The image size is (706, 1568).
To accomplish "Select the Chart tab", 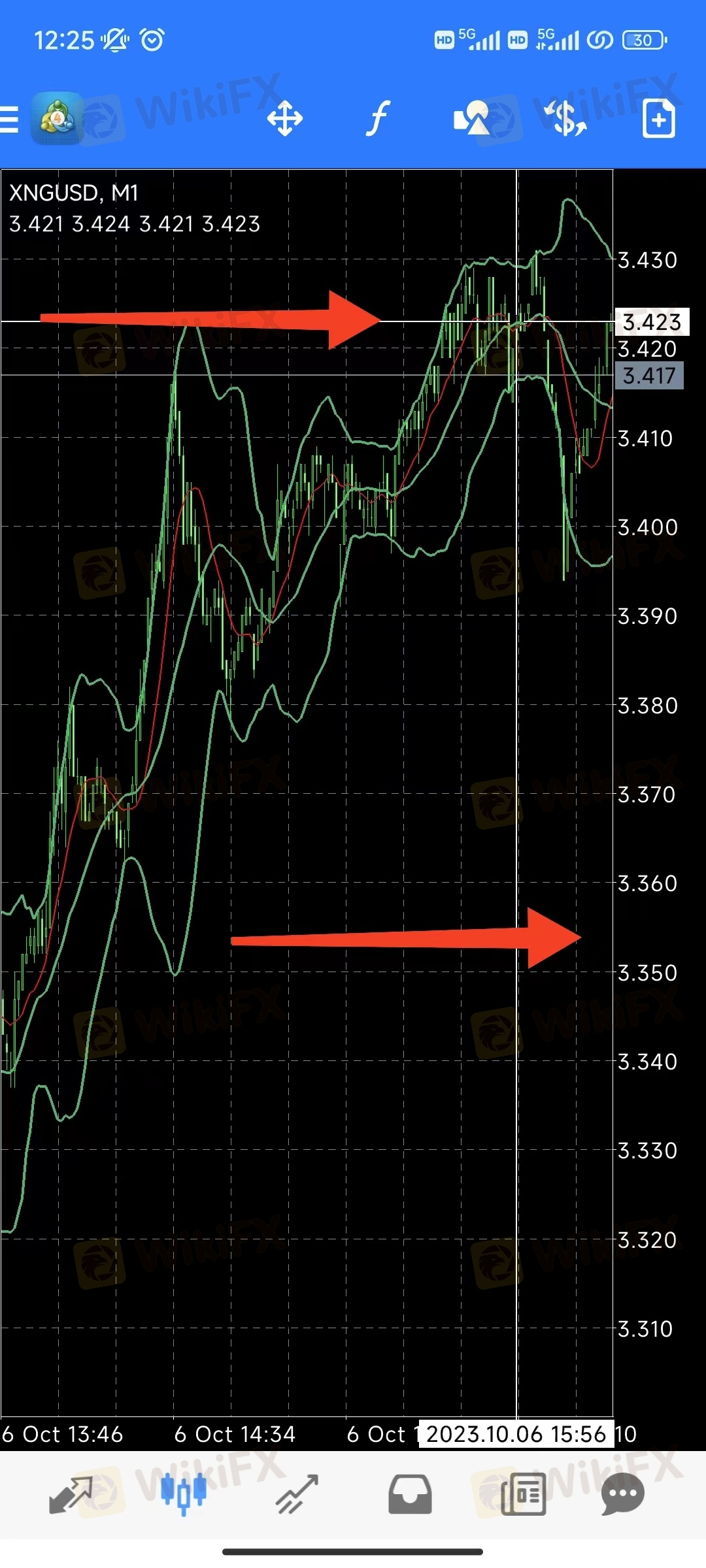I will click(x=184, y=1494).
